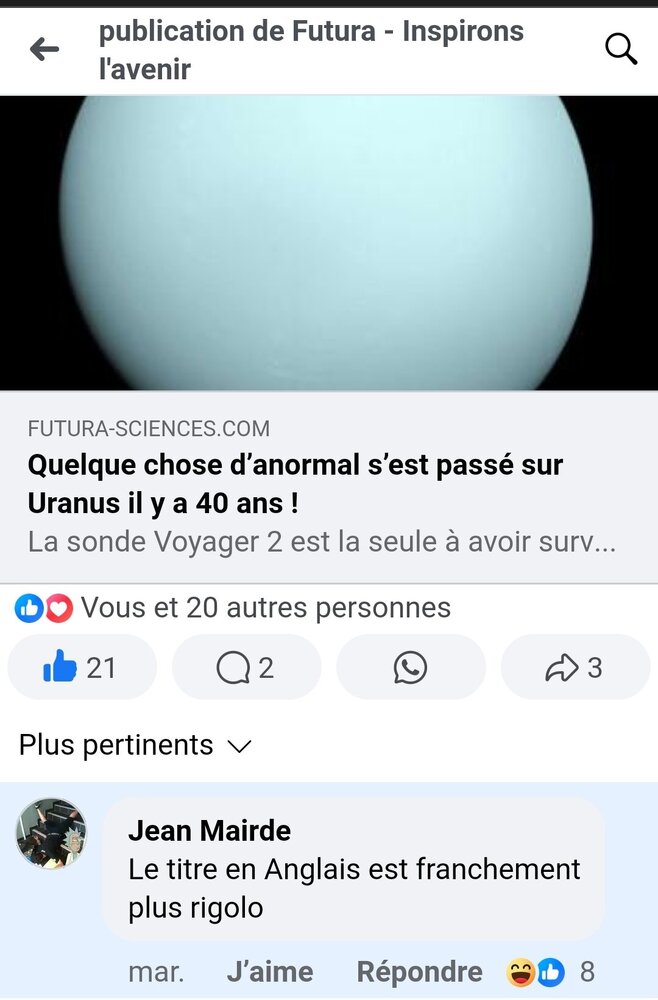The height and width of the screenshot is (1000, 658).
Task: Open search in the post header
Action: [621, 49]
